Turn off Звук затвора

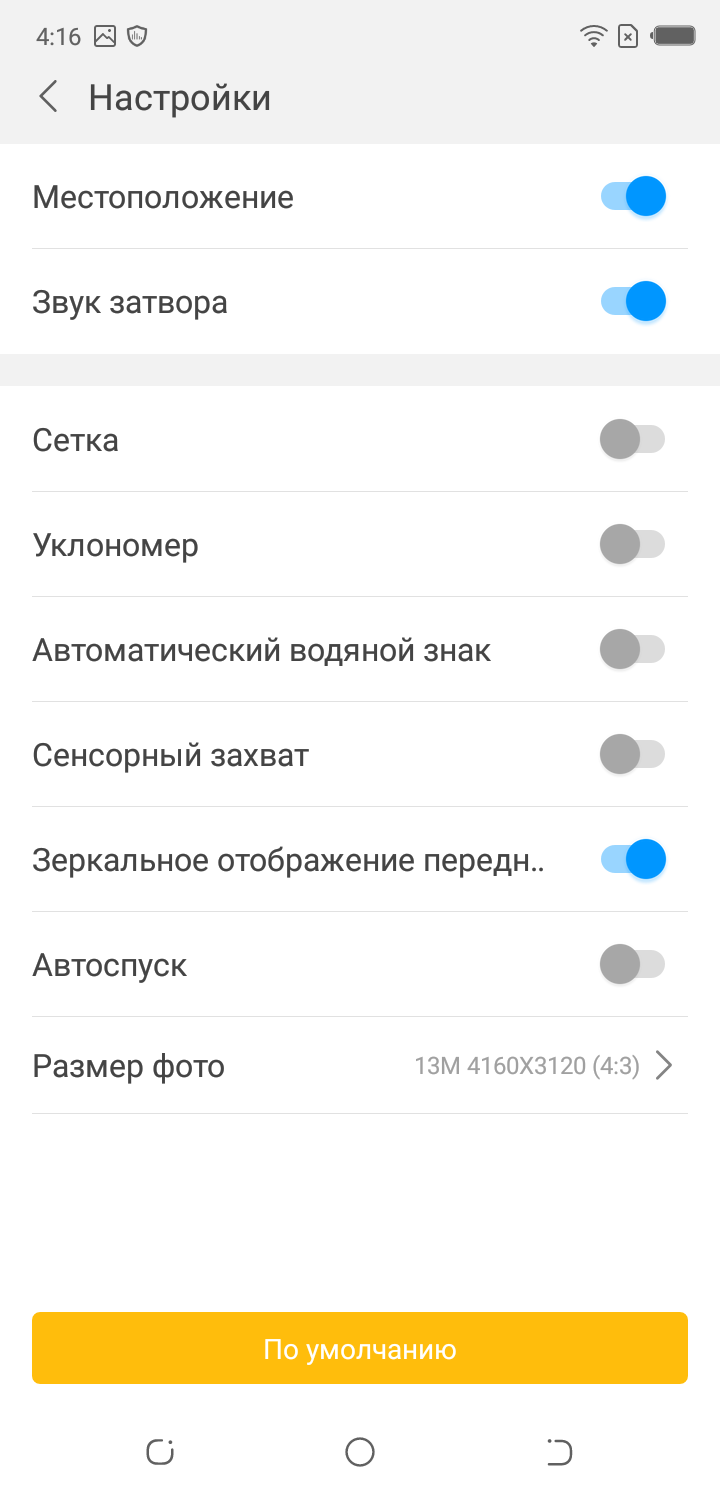coord(632,301)
